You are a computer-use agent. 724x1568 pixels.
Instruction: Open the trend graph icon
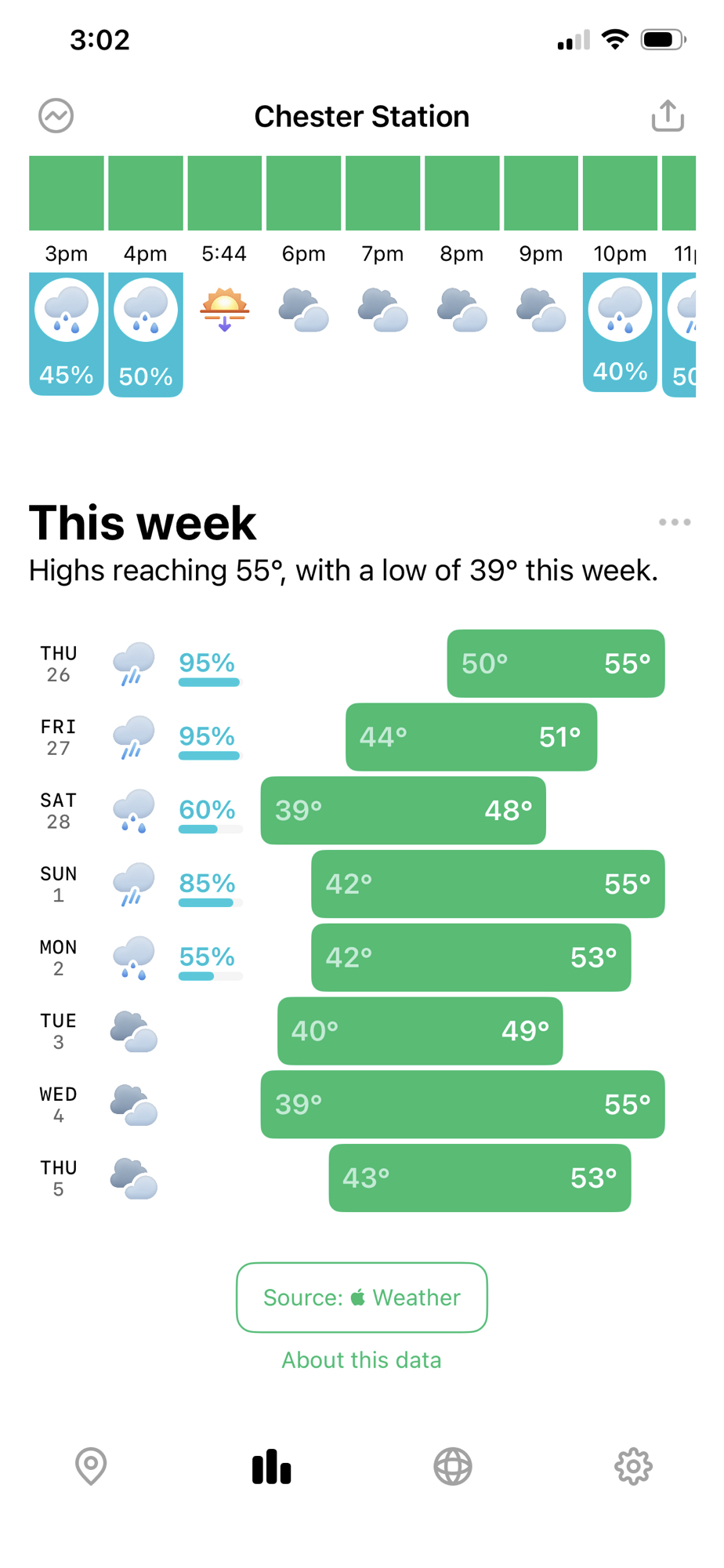56,116
